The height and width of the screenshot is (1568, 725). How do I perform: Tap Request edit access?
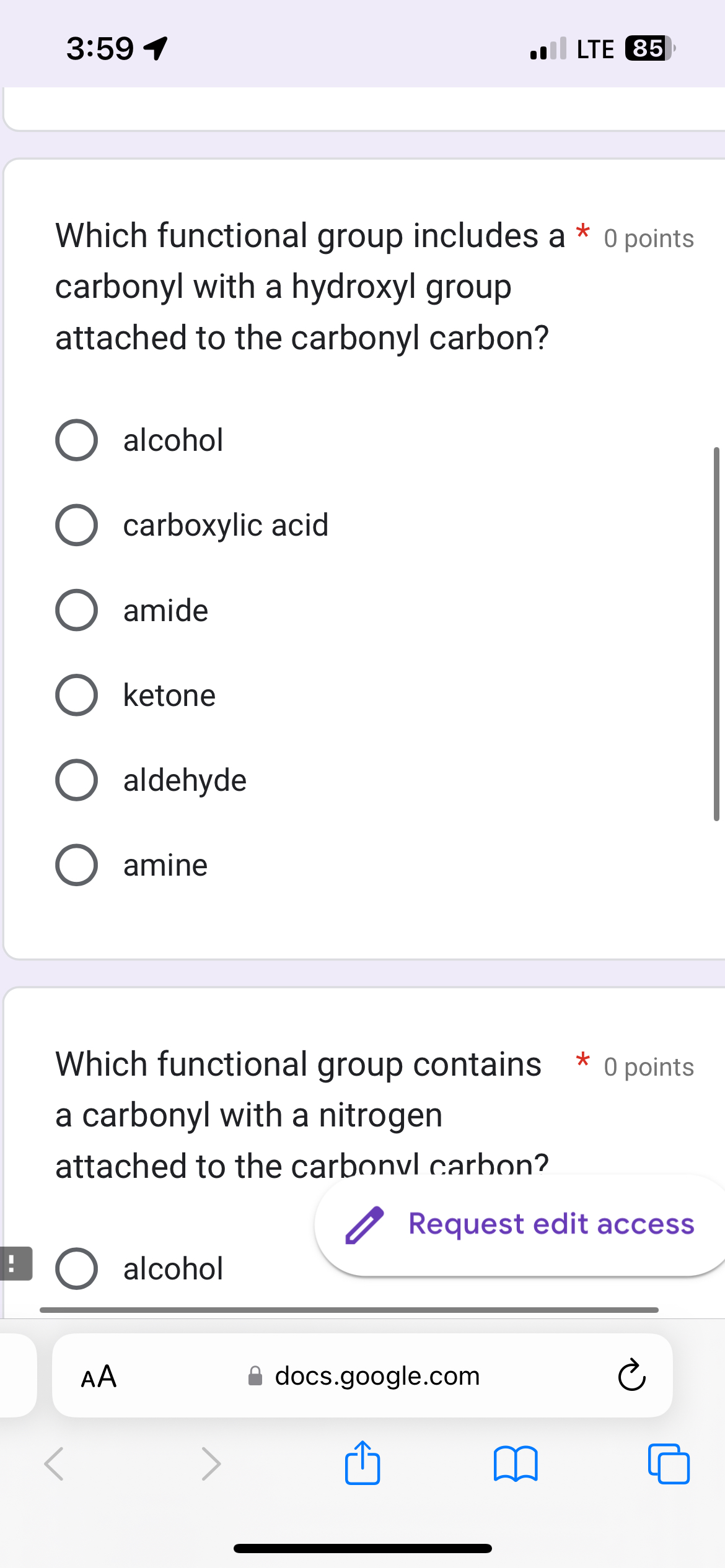(550, 1223)
